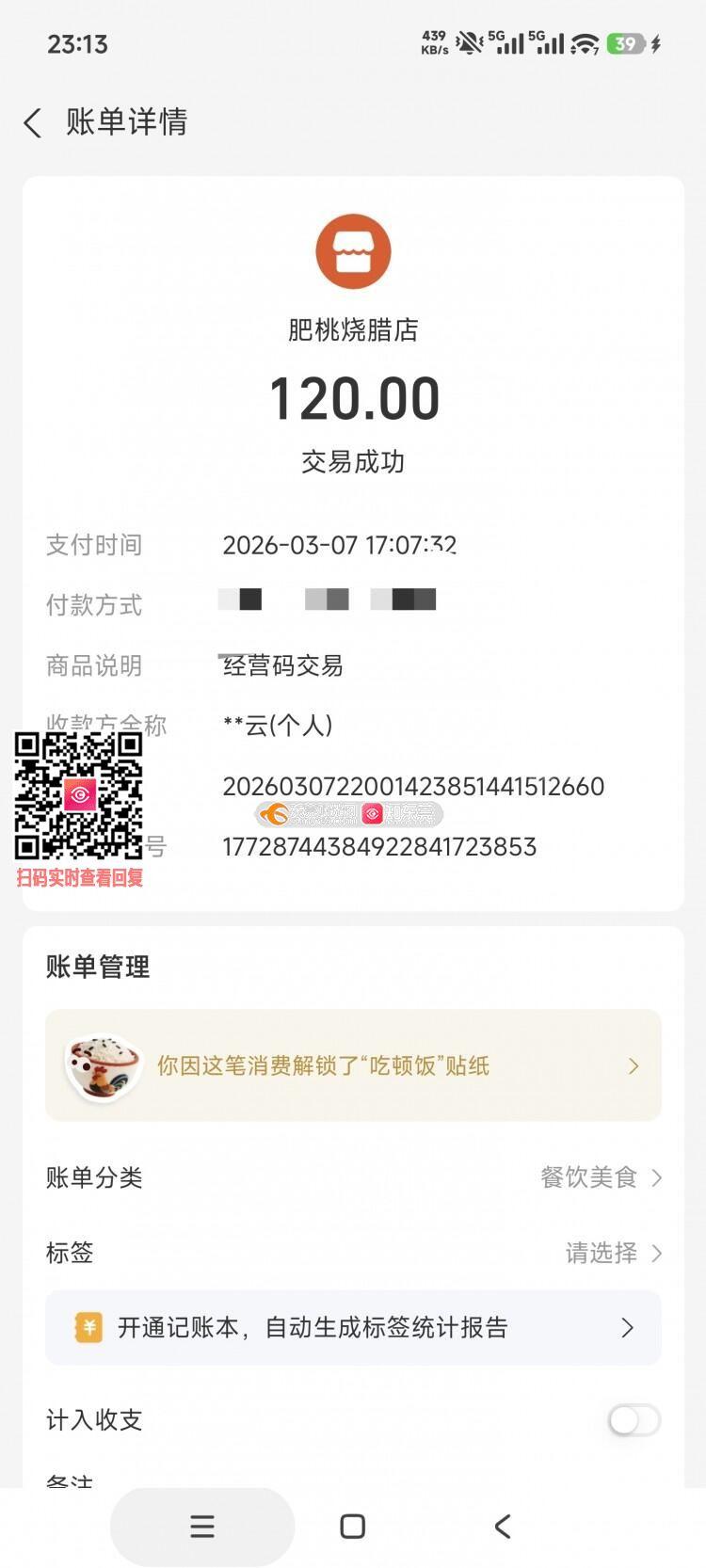Open 开通记账本 banner

click(x=353, y=1328)
